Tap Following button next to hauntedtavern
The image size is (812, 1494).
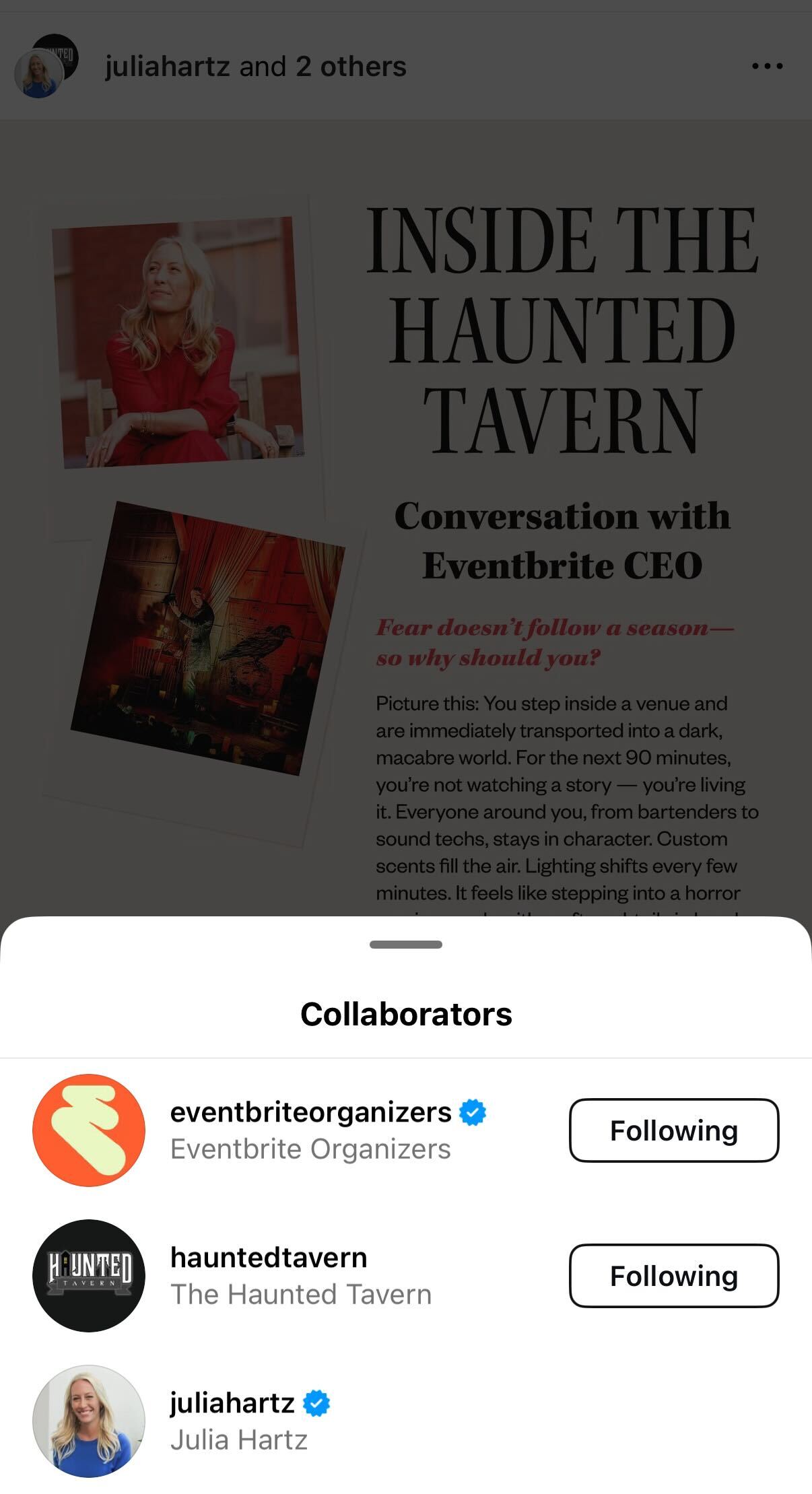pos(673,1276)
